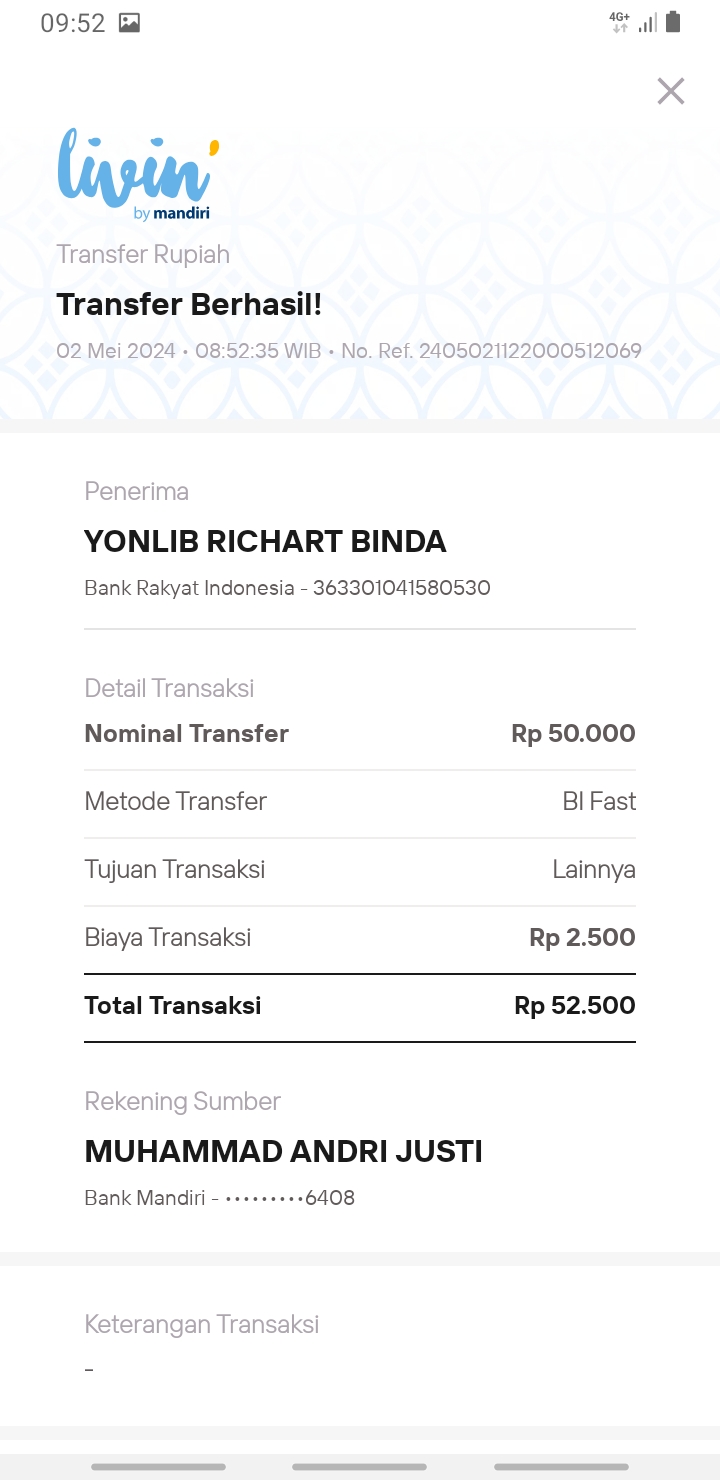720x1480 pixels.
Task: Close the transfer receipt screen
Action: (x=670, y=91)
